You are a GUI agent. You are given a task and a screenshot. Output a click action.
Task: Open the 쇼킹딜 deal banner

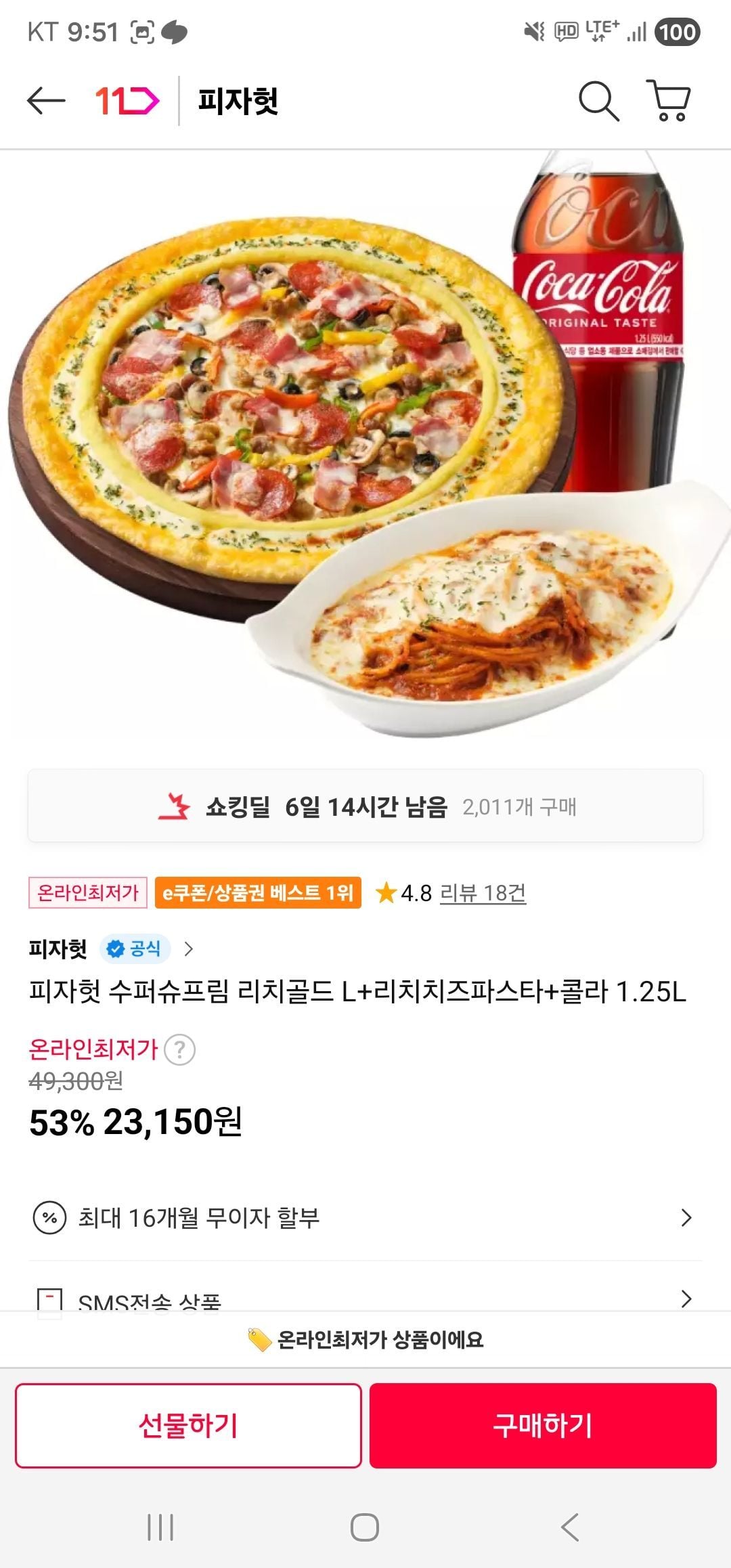coord(365,806)
